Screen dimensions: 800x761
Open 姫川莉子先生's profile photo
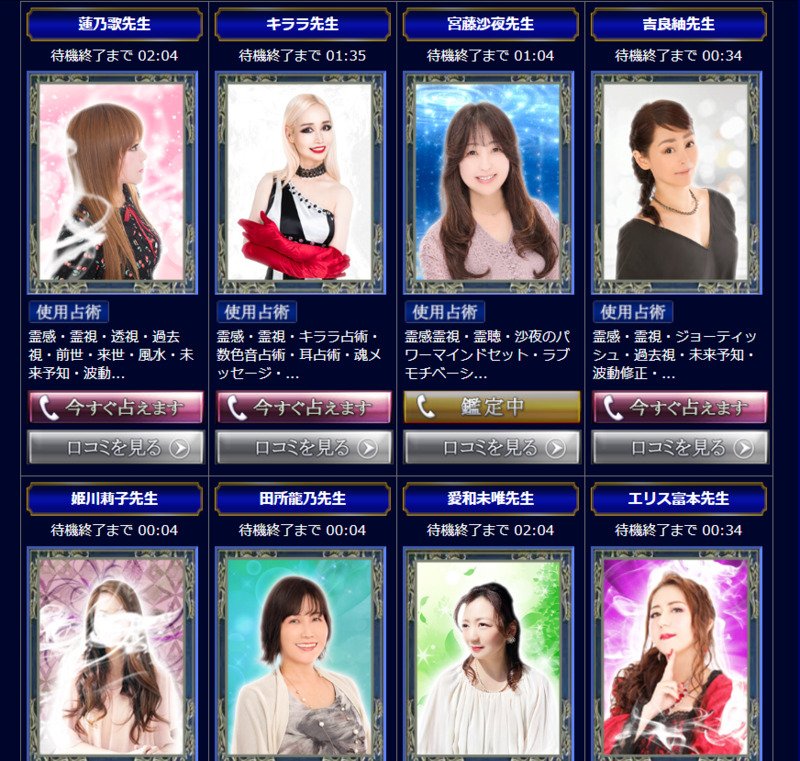[113, 655]
